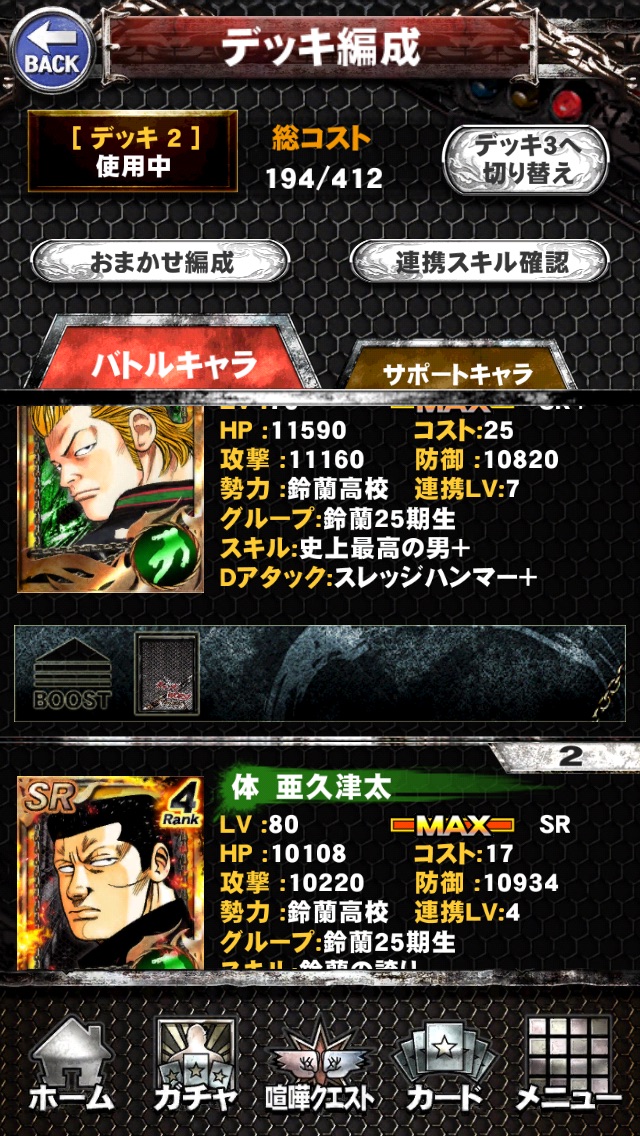
Task: Open the 亜久津太 SR character card
Action: click(x=110, y=872)
